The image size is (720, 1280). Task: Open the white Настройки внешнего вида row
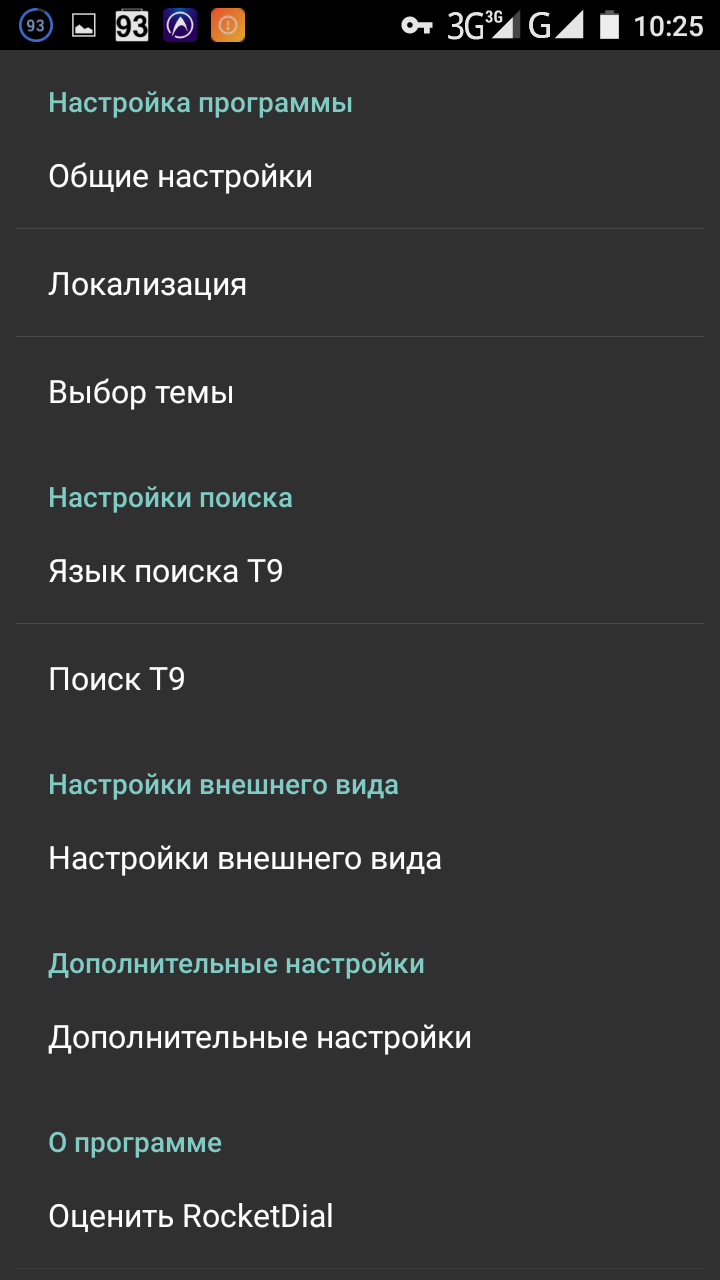pos(245,858)
